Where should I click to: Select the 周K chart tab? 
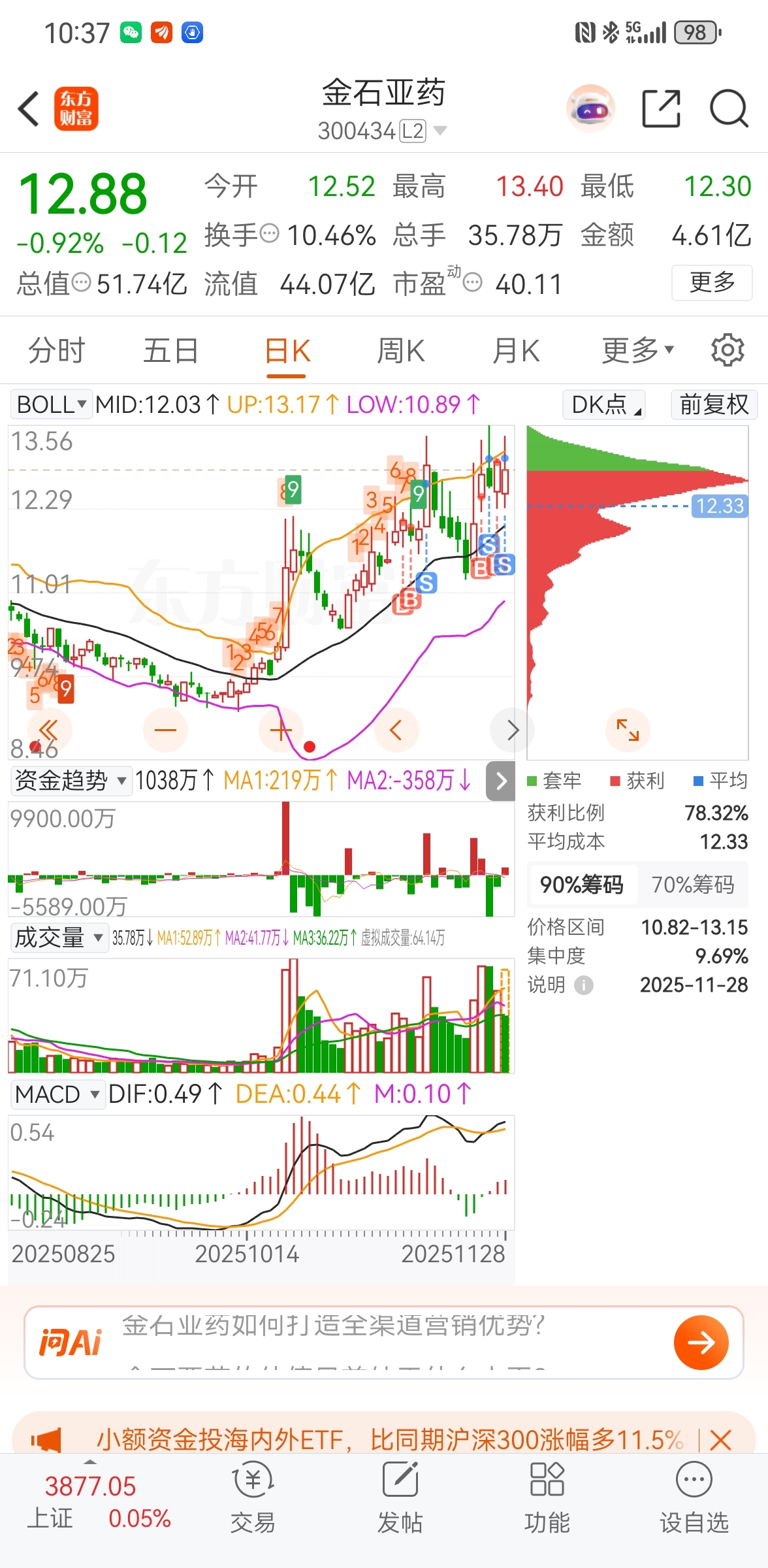(400, 351)
